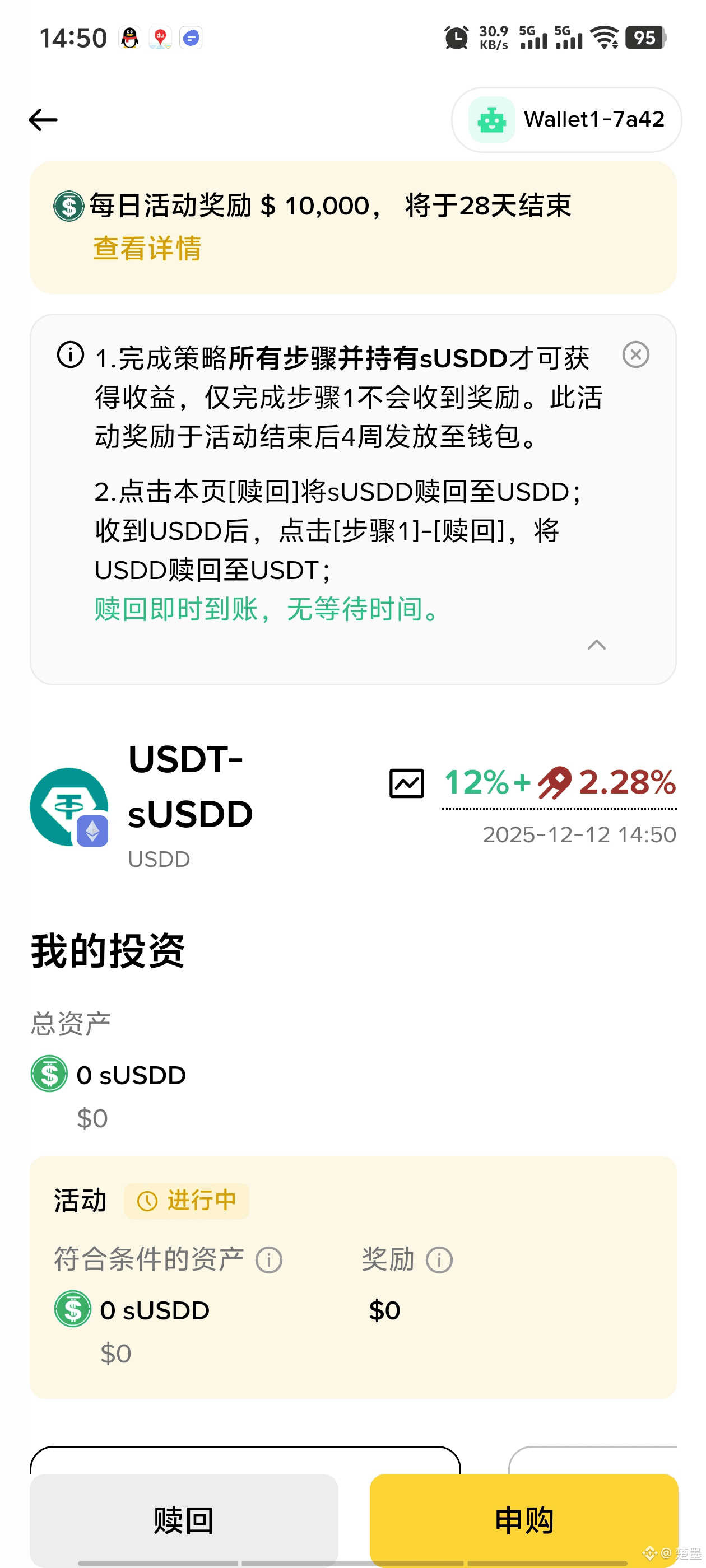The image size is (706, 1568).
Task: Dismiss the strategy instructions notice
Action: coord(635,355)
